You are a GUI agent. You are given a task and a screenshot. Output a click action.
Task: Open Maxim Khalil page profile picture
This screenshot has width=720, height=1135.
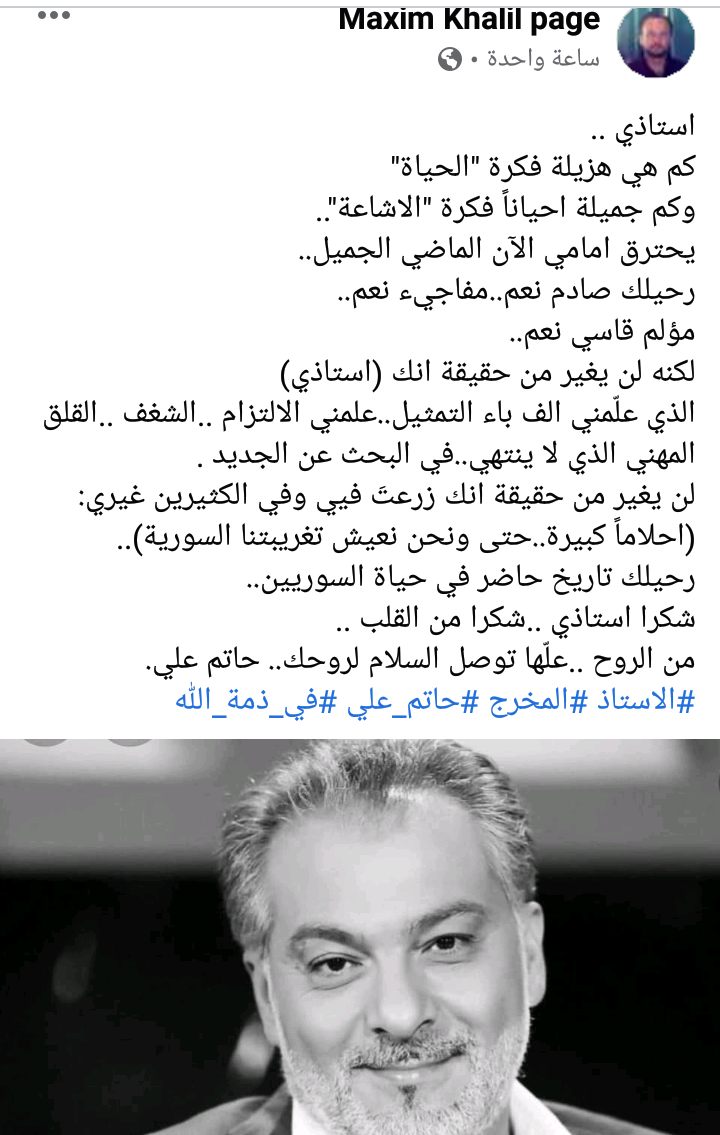pos(657,44)
